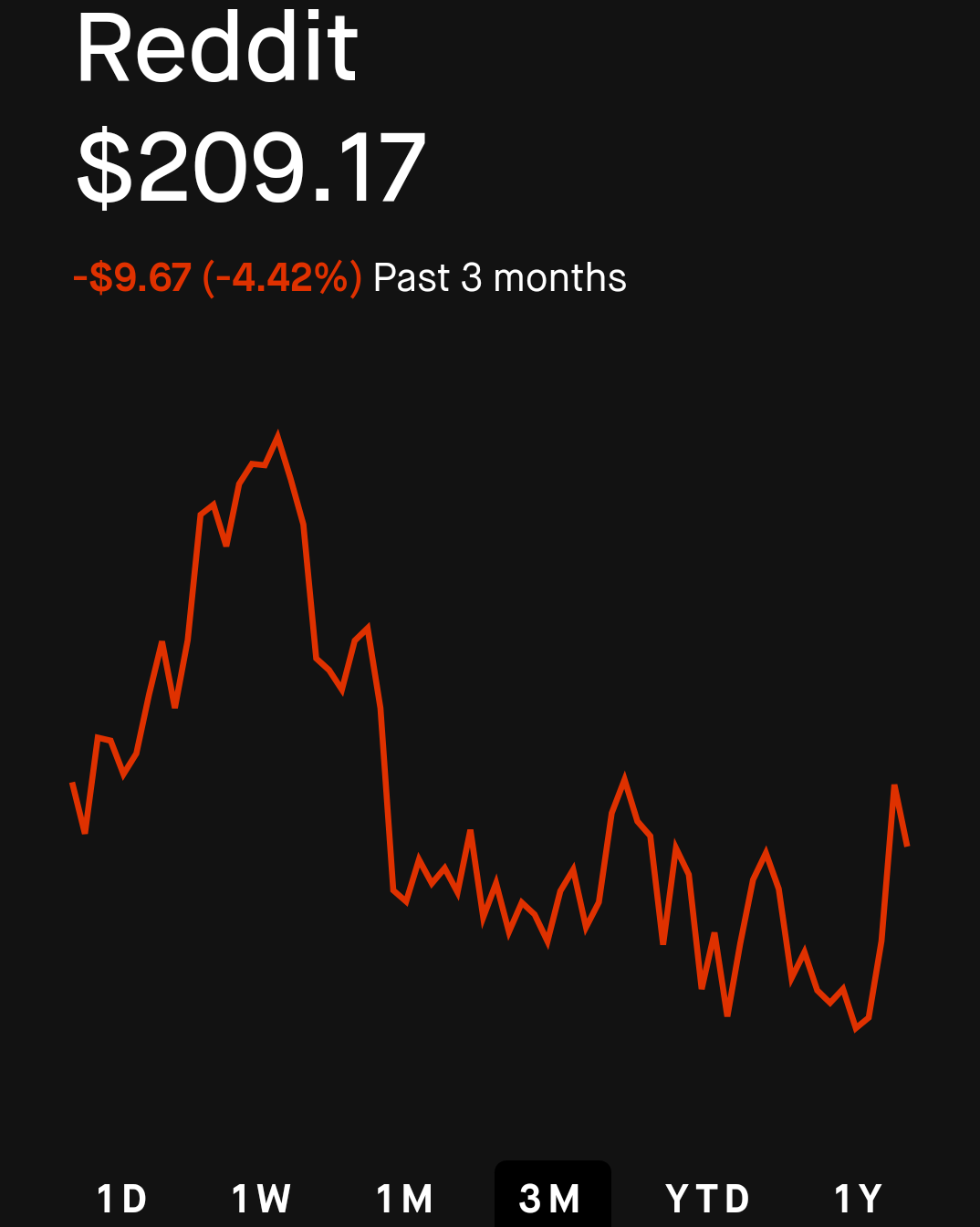Viewport: 980px width, 1227px height.
Task: Select the 1W time range
Action: pos(261,1198)
